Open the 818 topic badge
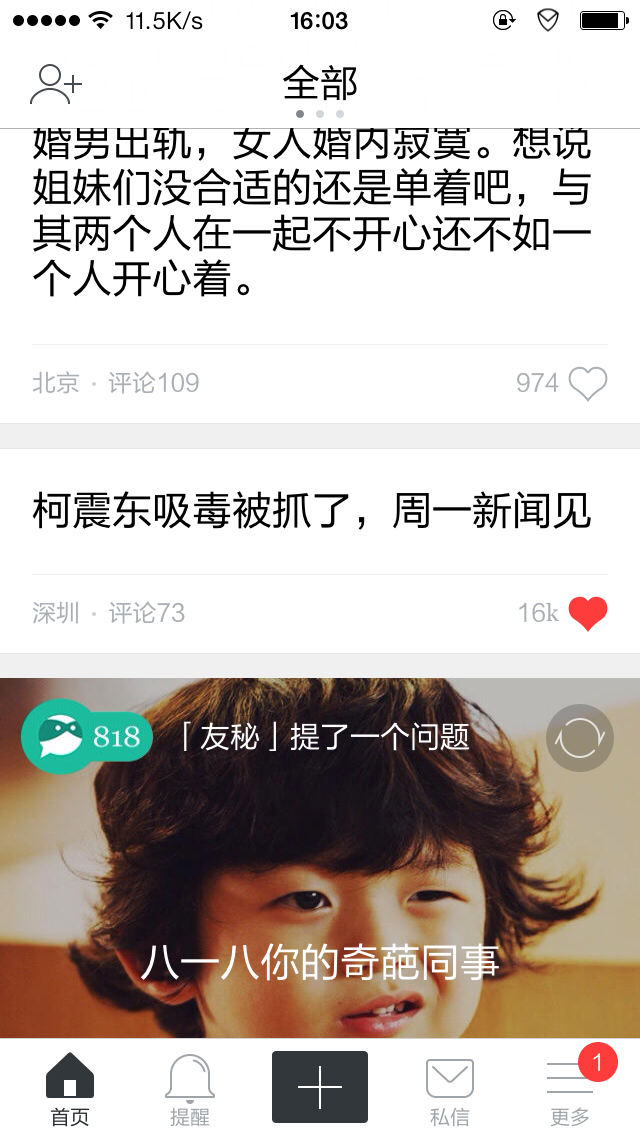This screenshot has width=640, height=1136. [x=87, y=737]
